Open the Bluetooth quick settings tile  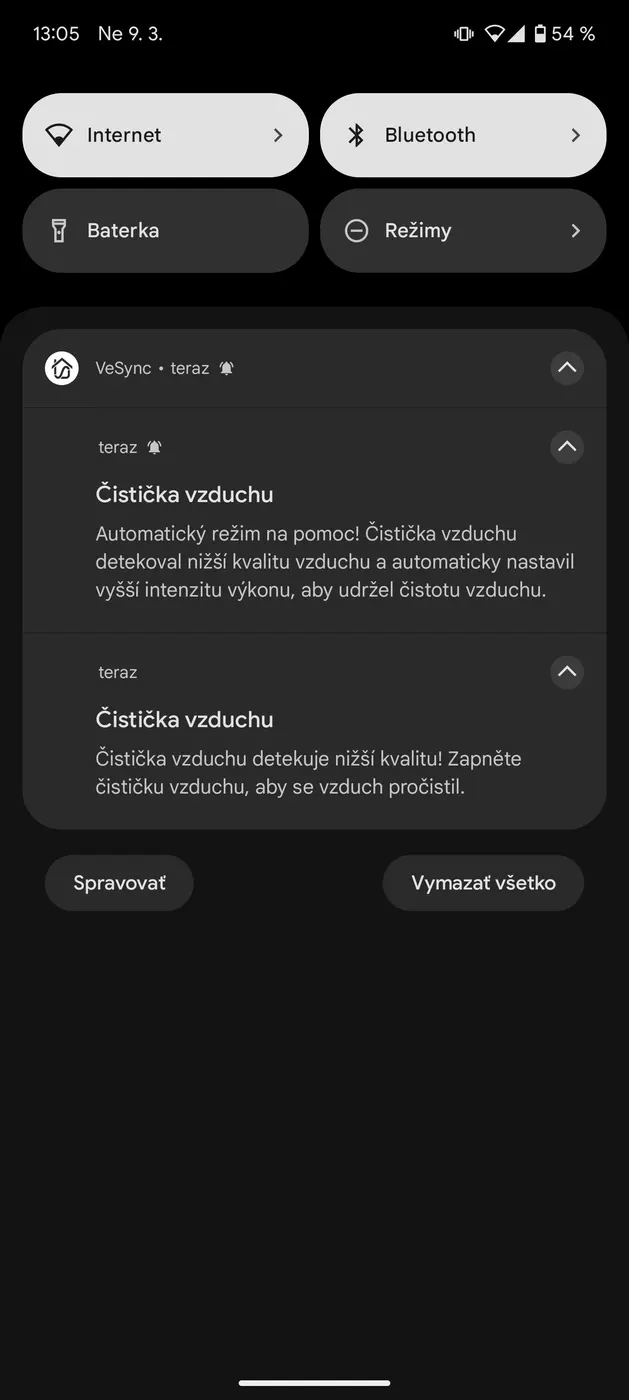pyautogui.click(x=462, y=136)
